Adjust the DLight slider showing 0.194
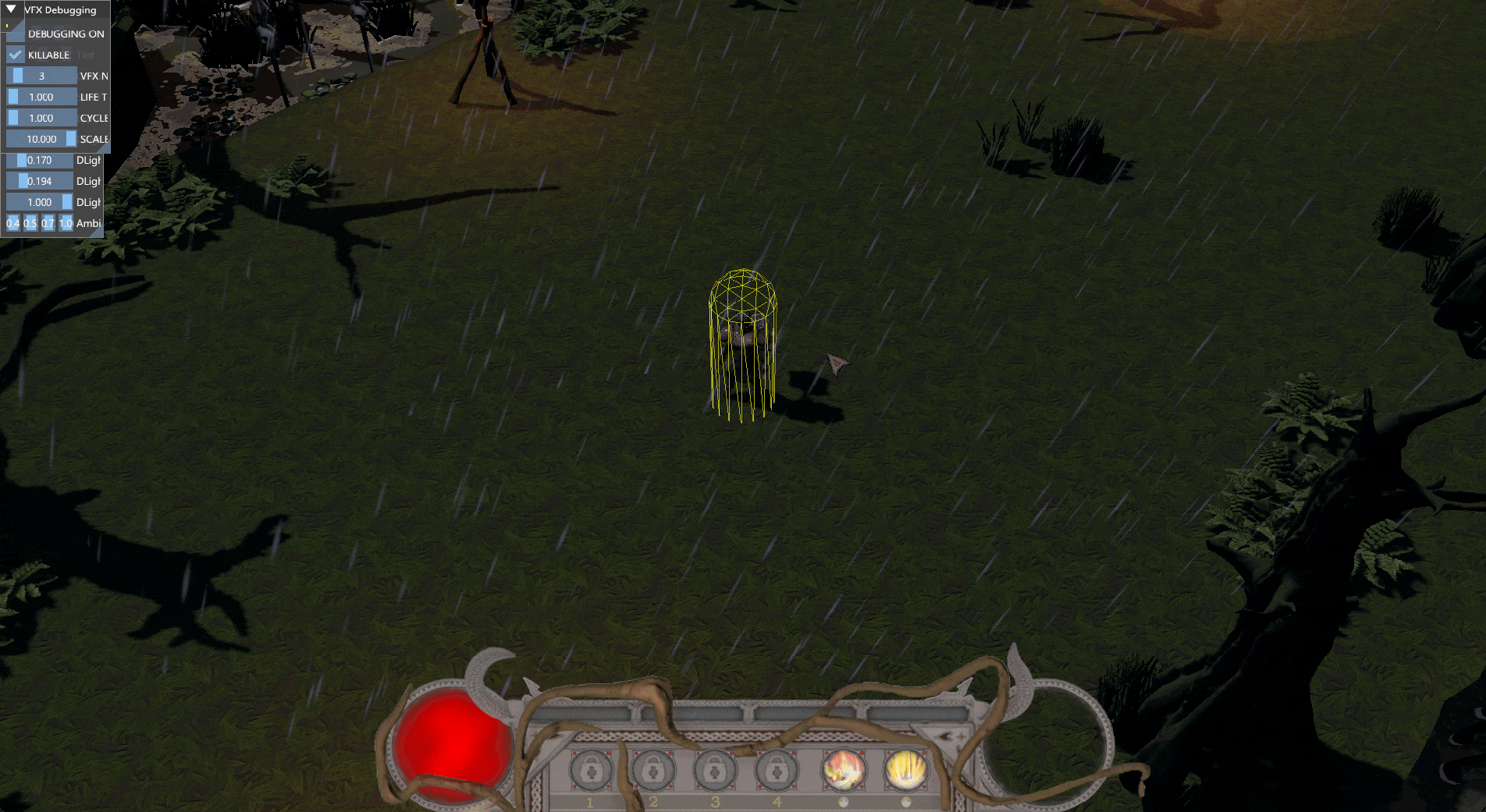1486x812 pixels. [x=39, y=181]
